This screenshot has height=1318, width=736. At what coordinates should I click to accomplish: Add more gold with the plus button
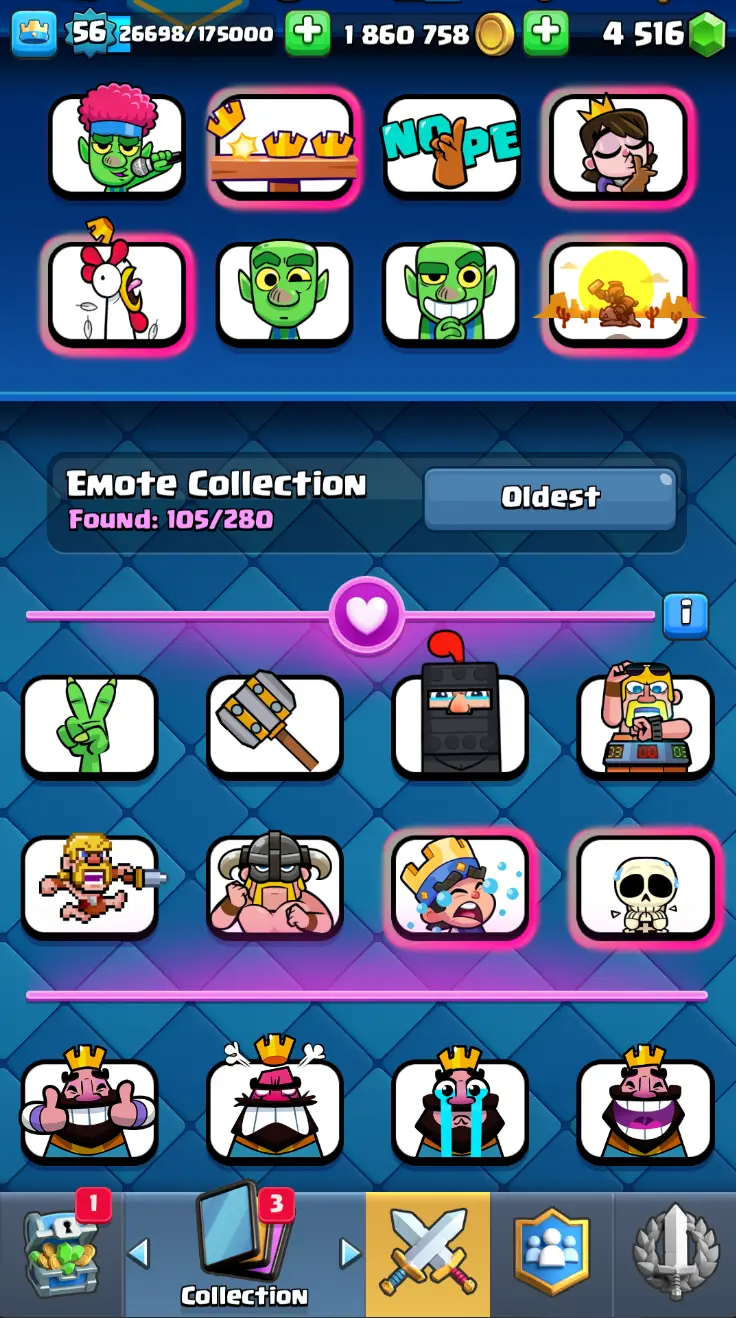(308, 34)
